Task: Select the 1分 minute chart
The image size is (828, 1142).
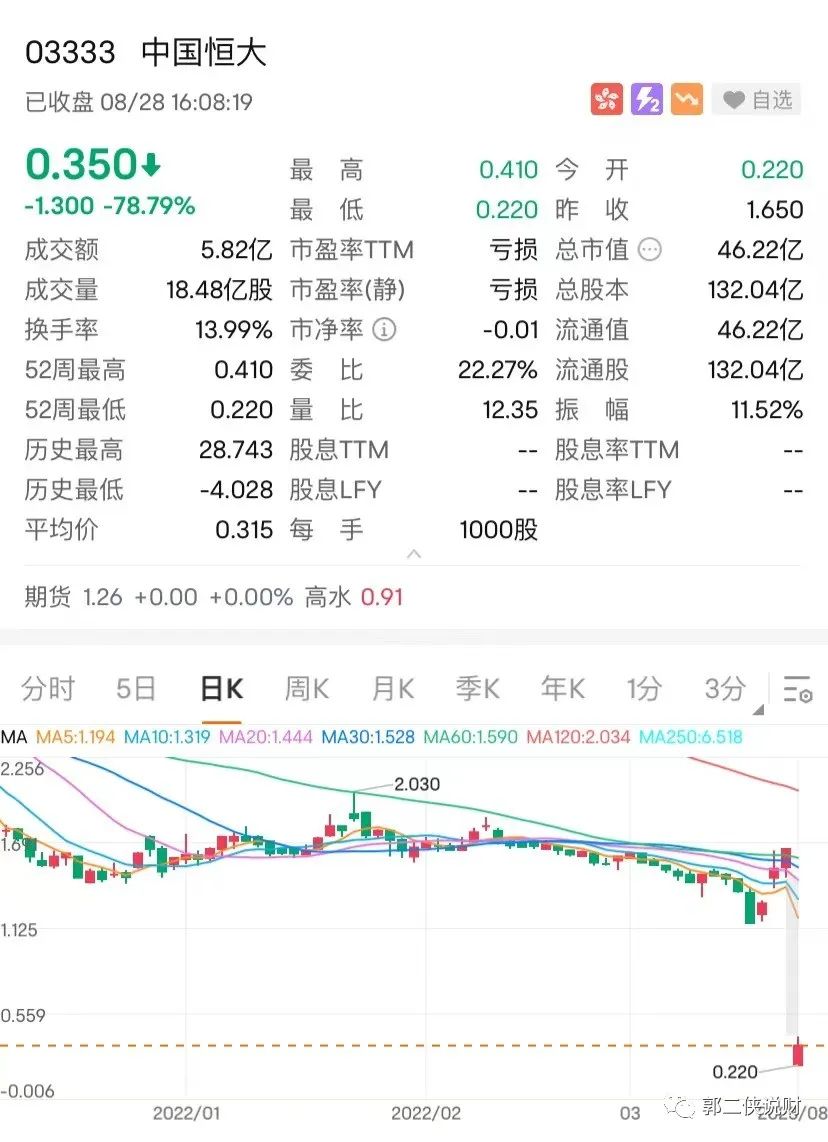Action: pyautogui.click(x=644, y=688)
